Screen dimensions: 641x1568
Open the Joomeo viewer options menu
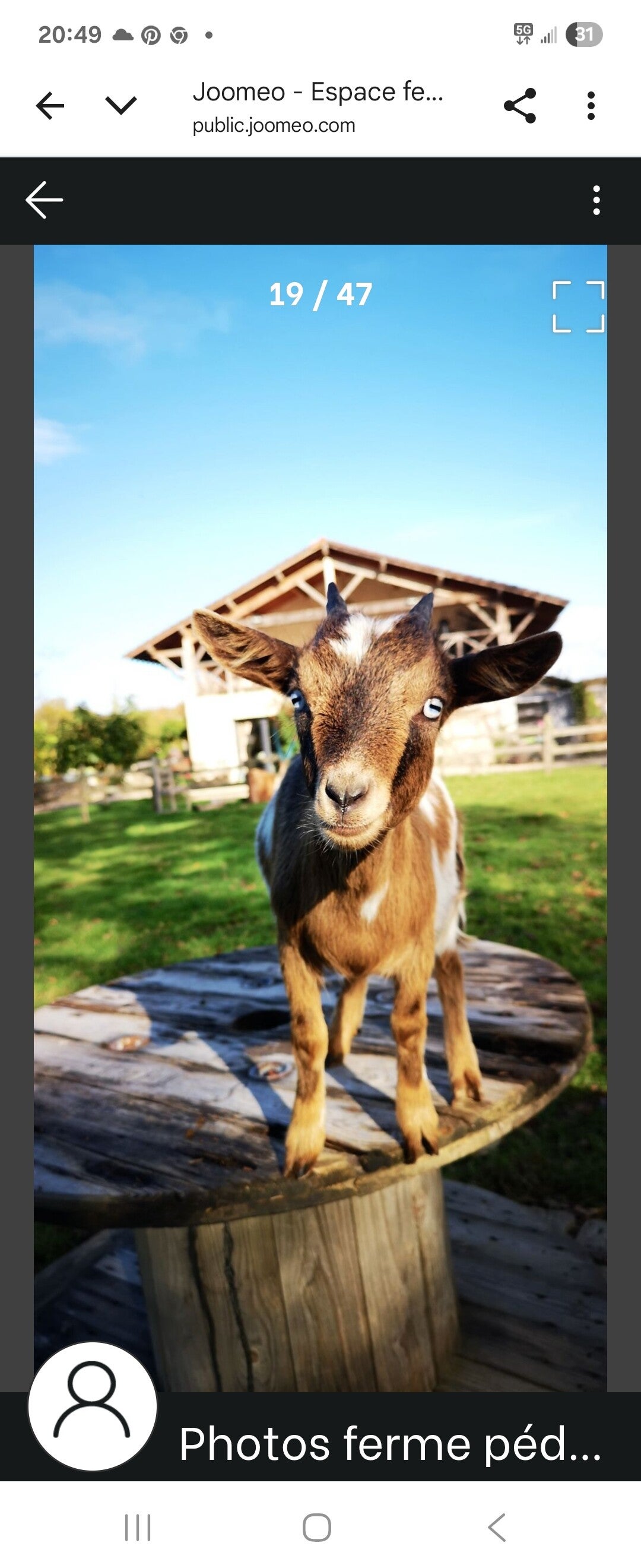(x=596, y=200)
